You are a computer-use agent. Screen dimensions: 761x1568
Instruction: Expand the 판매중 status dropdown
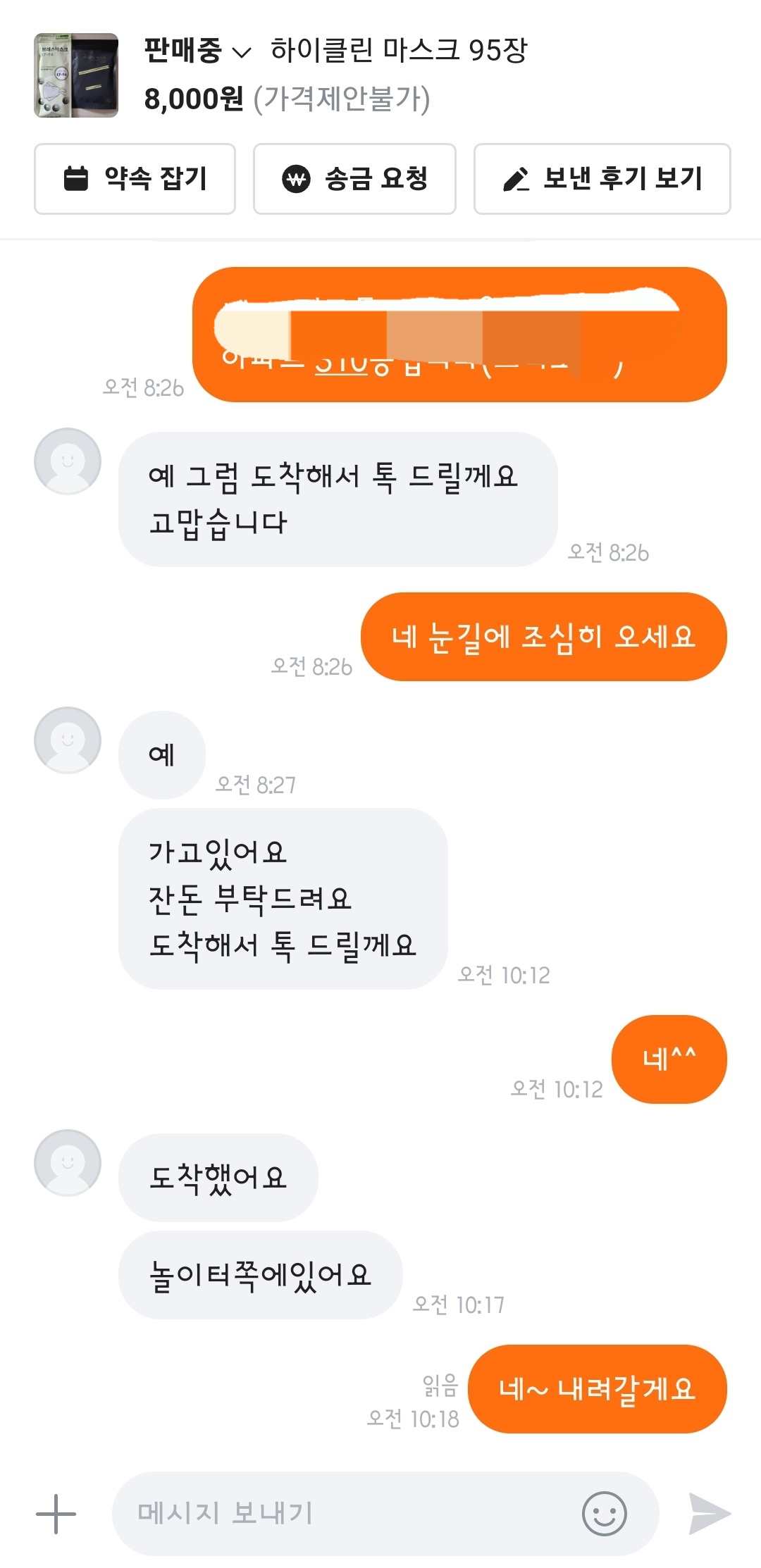[x=197, y=51]
